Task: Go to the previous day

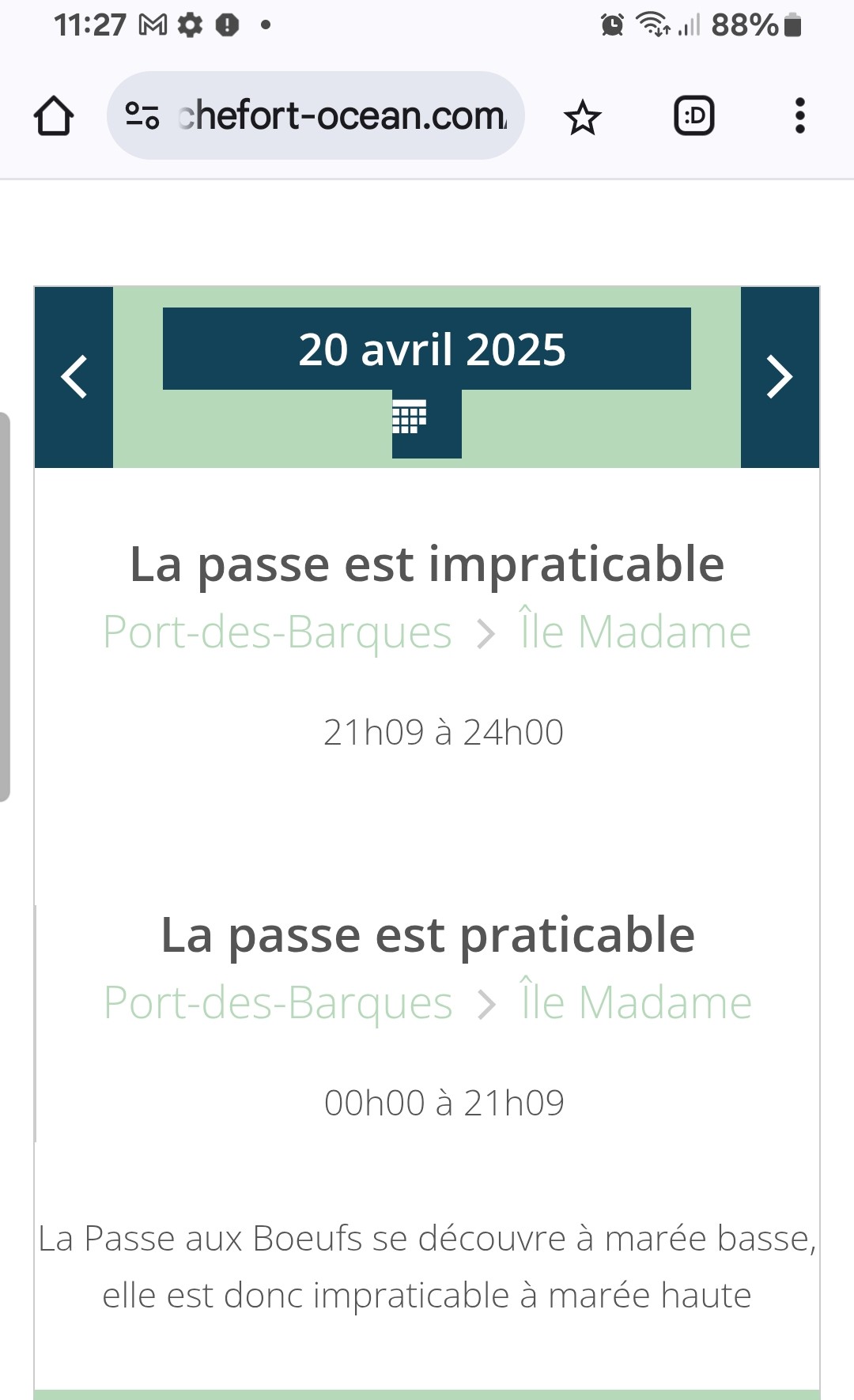Action: click(74, 377)
